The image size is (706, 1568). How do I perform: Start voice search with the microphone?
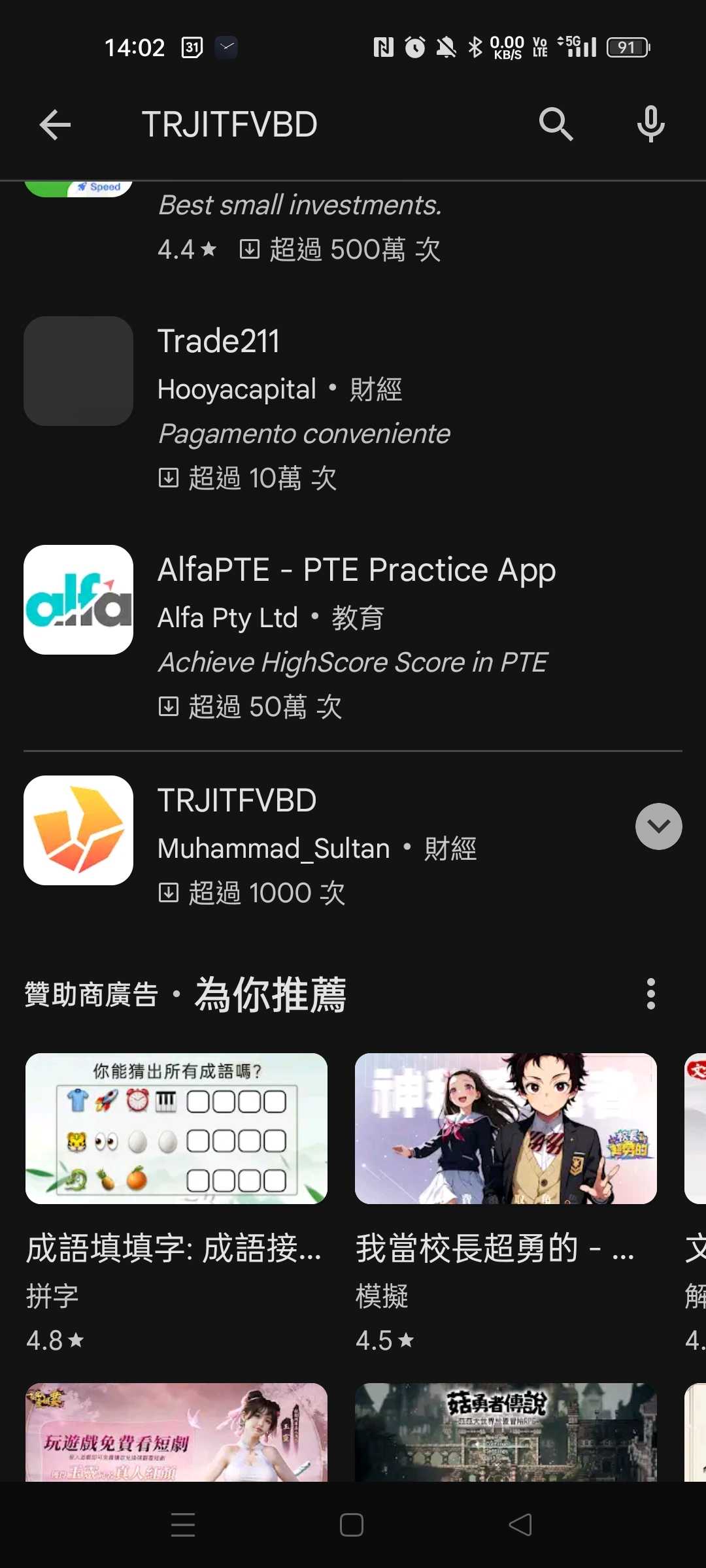[x=650, y=125]
